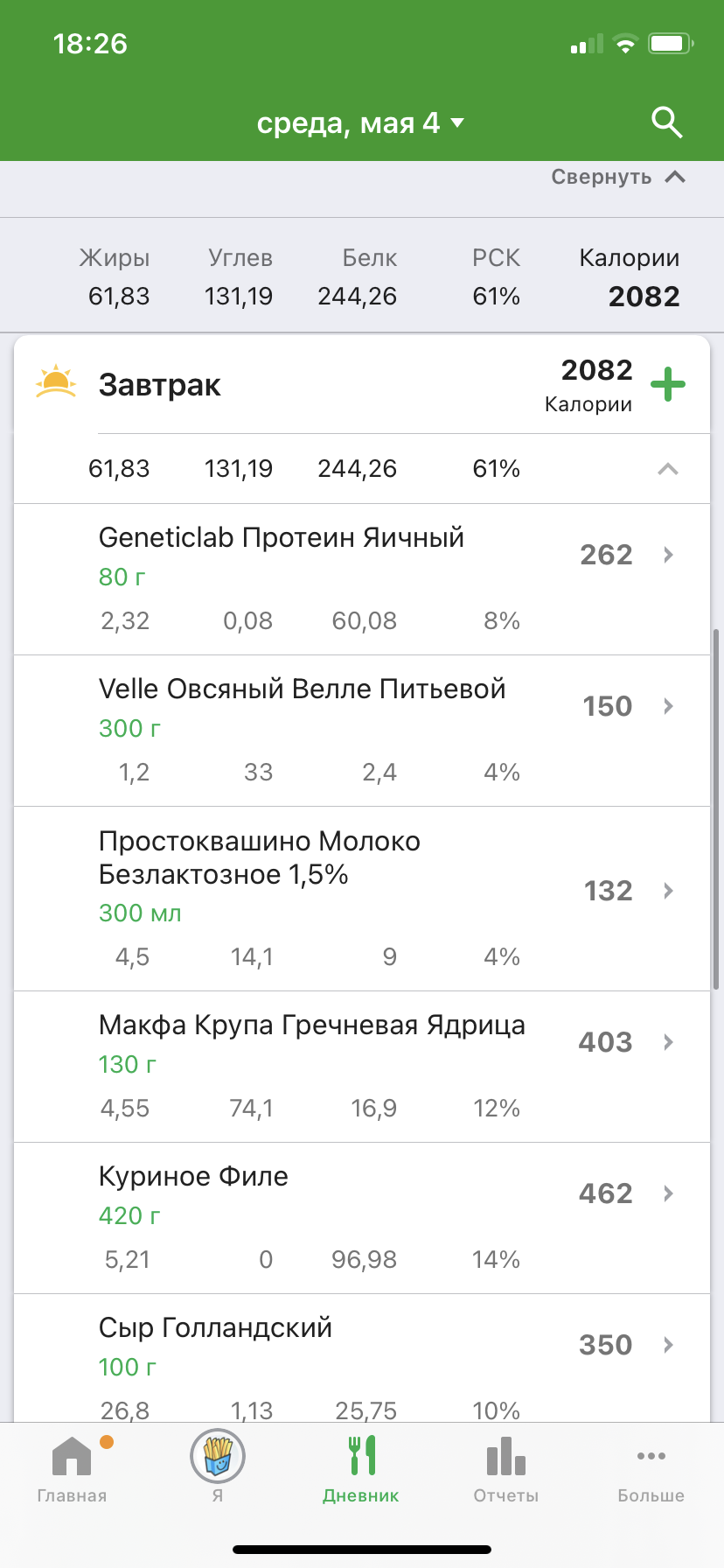Collapse the summary with "Свернуть"
724x1568 pixels.
click(618, 178)
